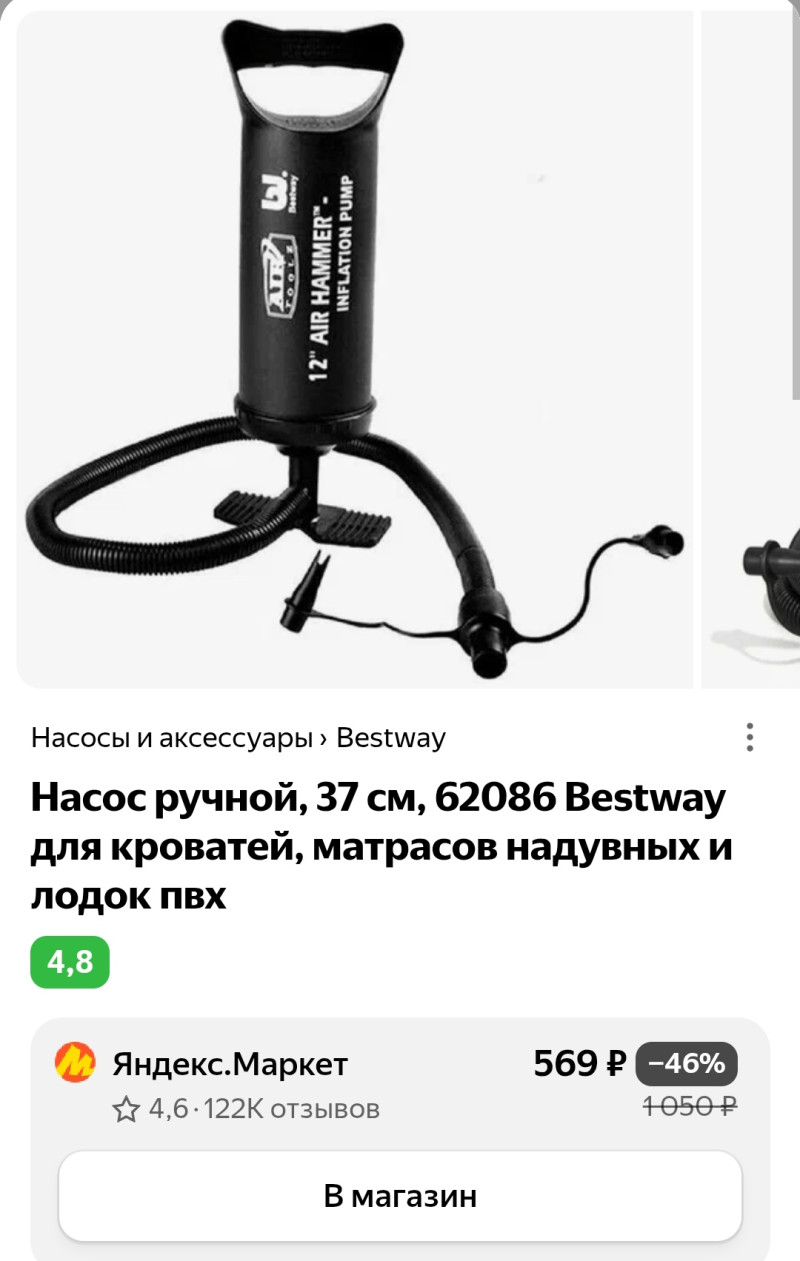This screenshot has height=1261, width=800.
Task: Tap the «В магазин» button
Action: 400,1196
